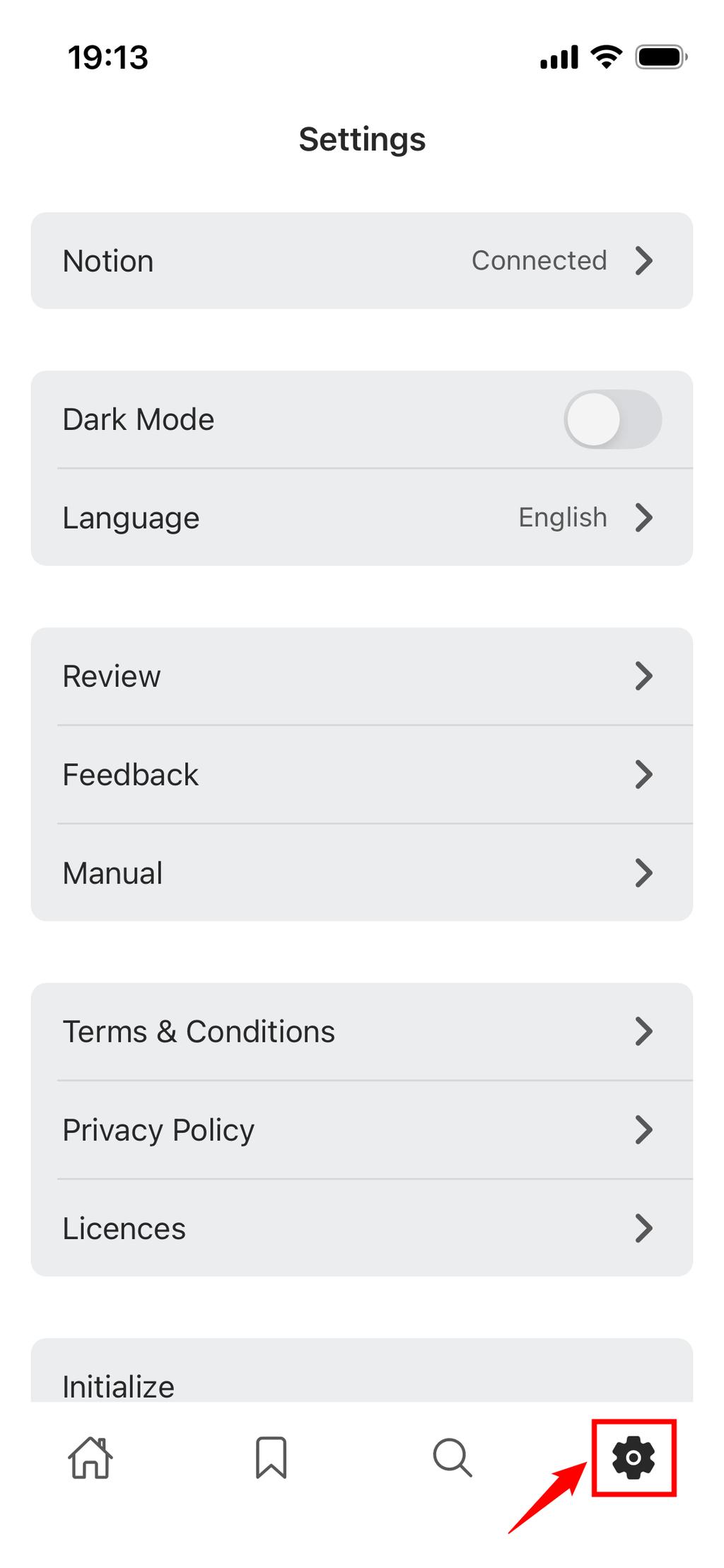Open the Licences page

[361, 1228]
